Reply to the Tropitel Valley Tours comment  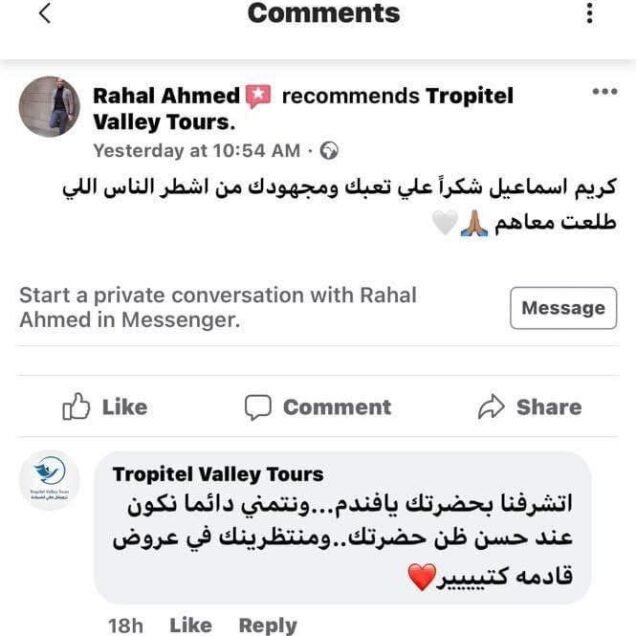point(267,625)
